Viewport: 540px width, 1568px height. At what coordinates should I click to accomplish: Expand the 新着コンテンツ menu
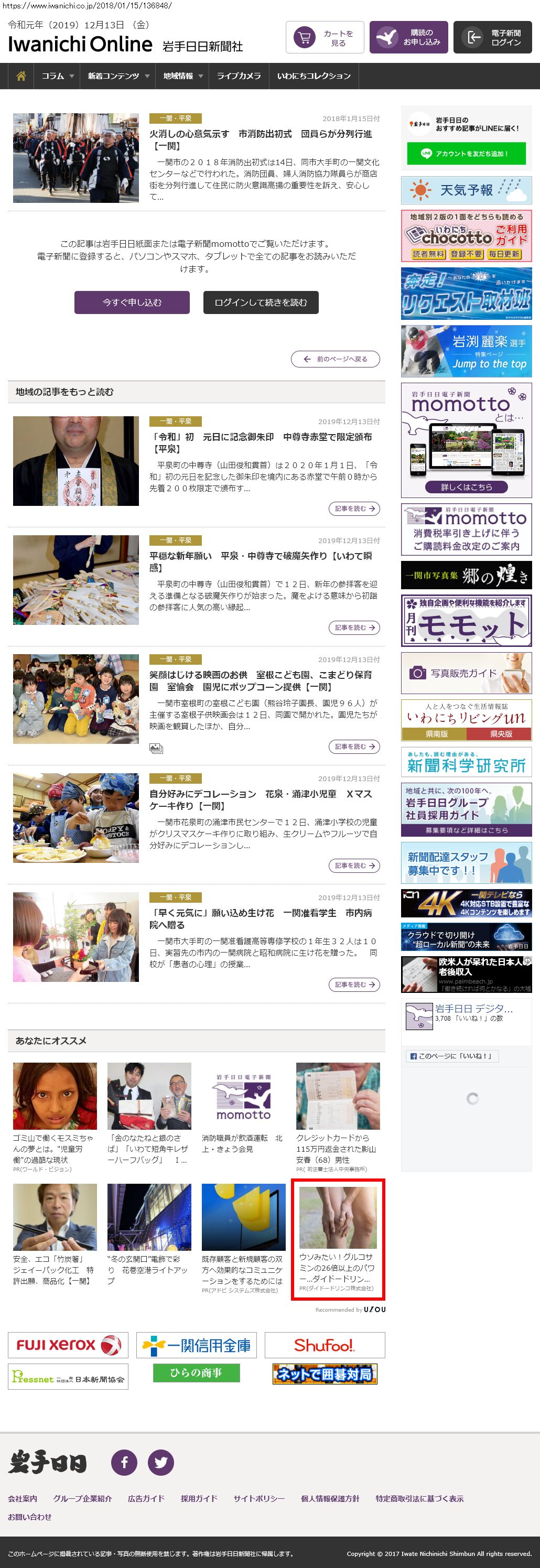(x=117, y=76)
